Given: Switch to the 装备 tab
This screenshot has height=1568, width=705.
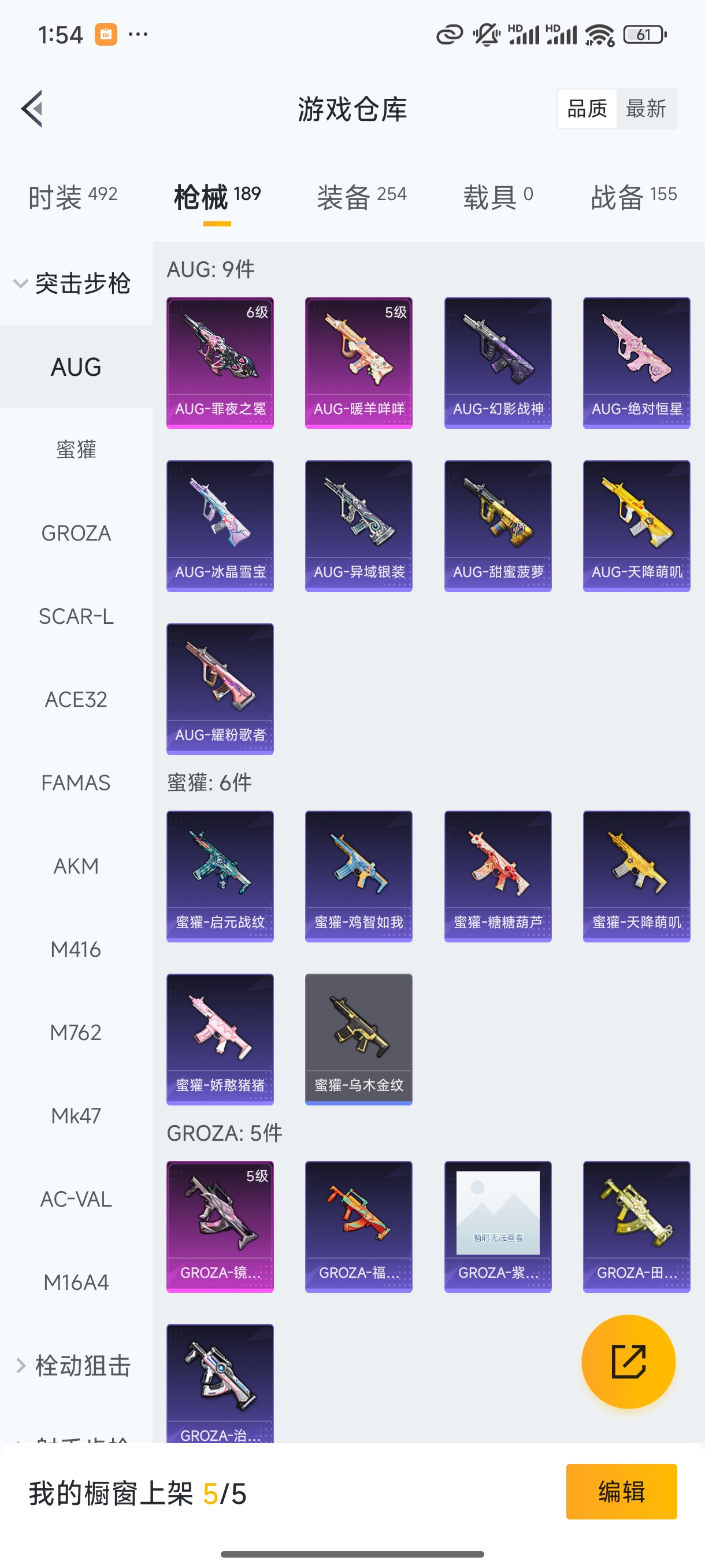Looking at the screenshot, I should pos(361,197).
